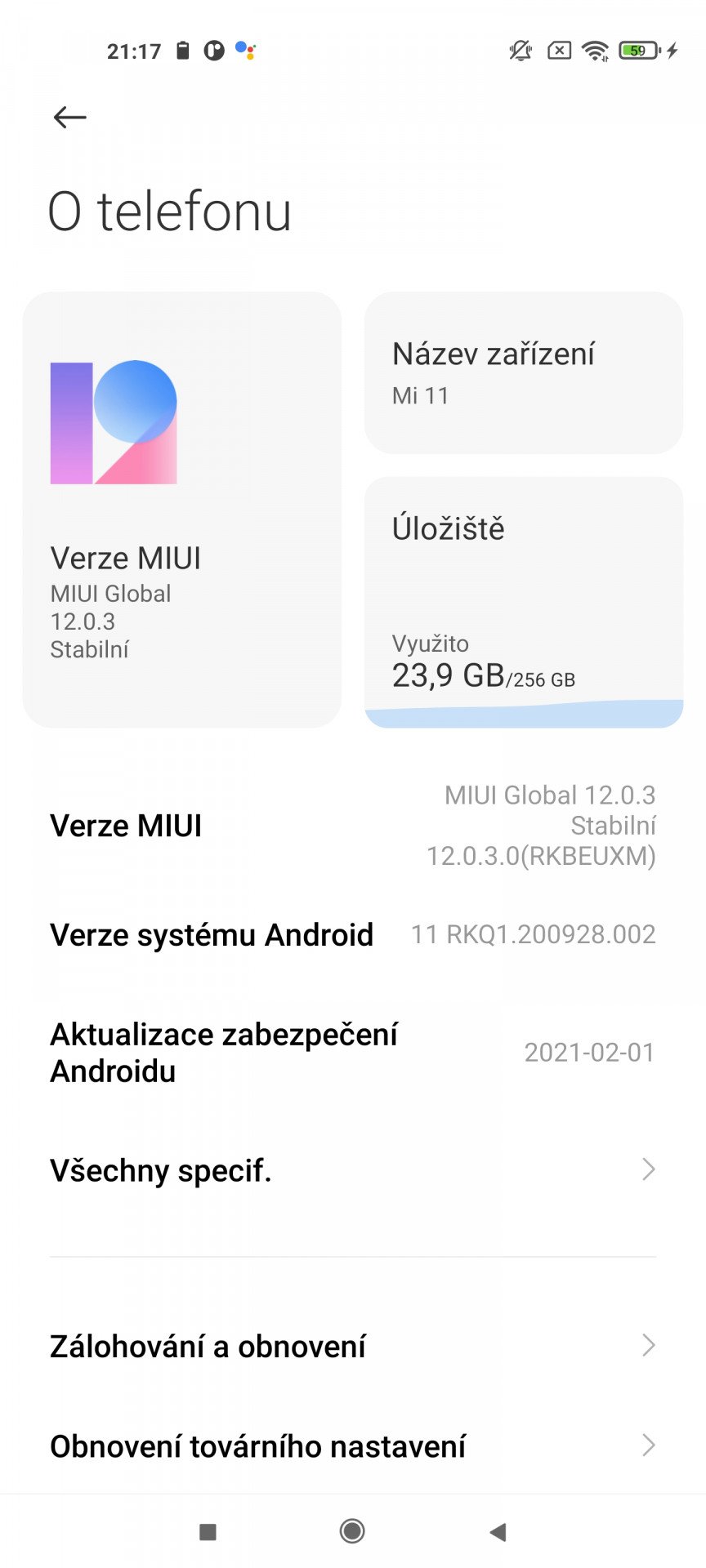Open Aktualizace zabezpečení Androidu
The image size is (706, 1568).
coord(353,1052)
